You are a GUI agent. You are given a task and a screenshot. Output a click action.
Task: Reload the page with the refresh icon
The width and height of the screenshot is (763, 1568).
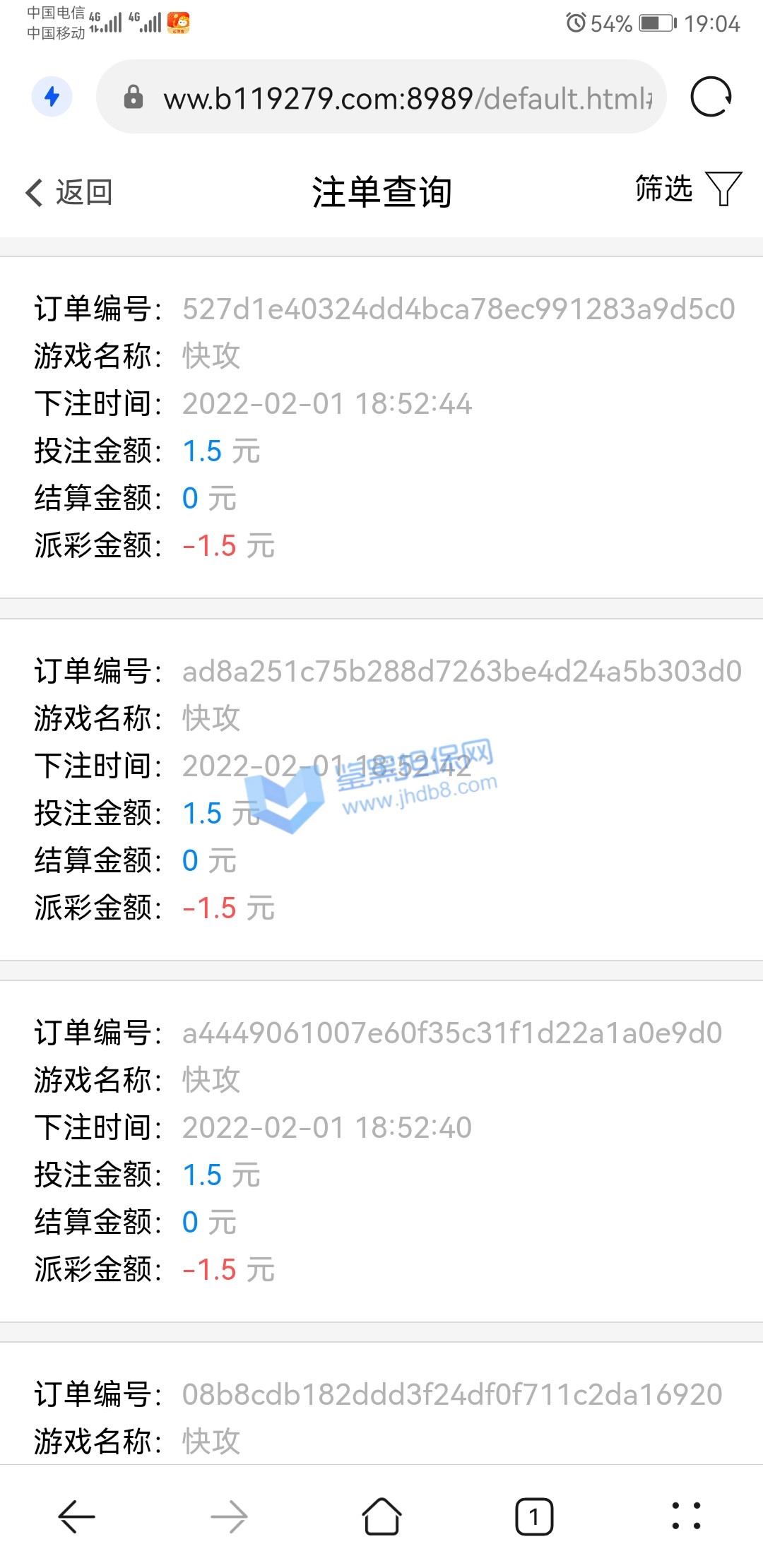point(711,97)
